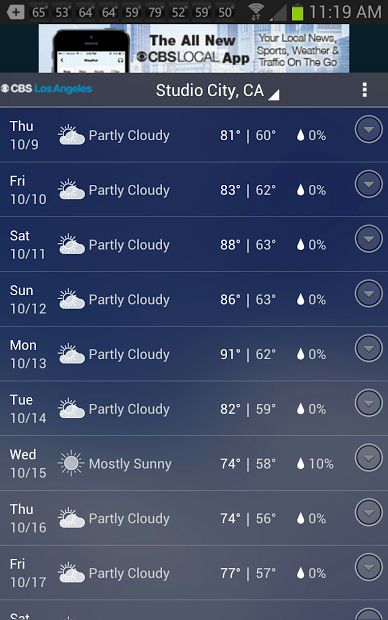Image resolution: width=388 pixels, height=620 pixels.
Task: Open the Studio City, CA location dropdown
Action: click(x=217, y=91)
